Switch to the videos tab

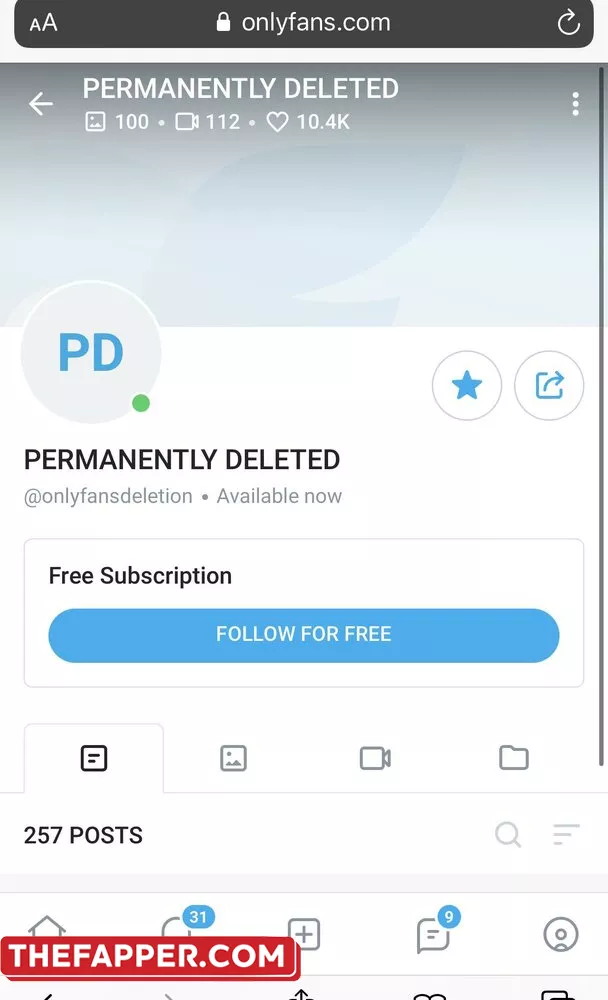tap(375, 759)
